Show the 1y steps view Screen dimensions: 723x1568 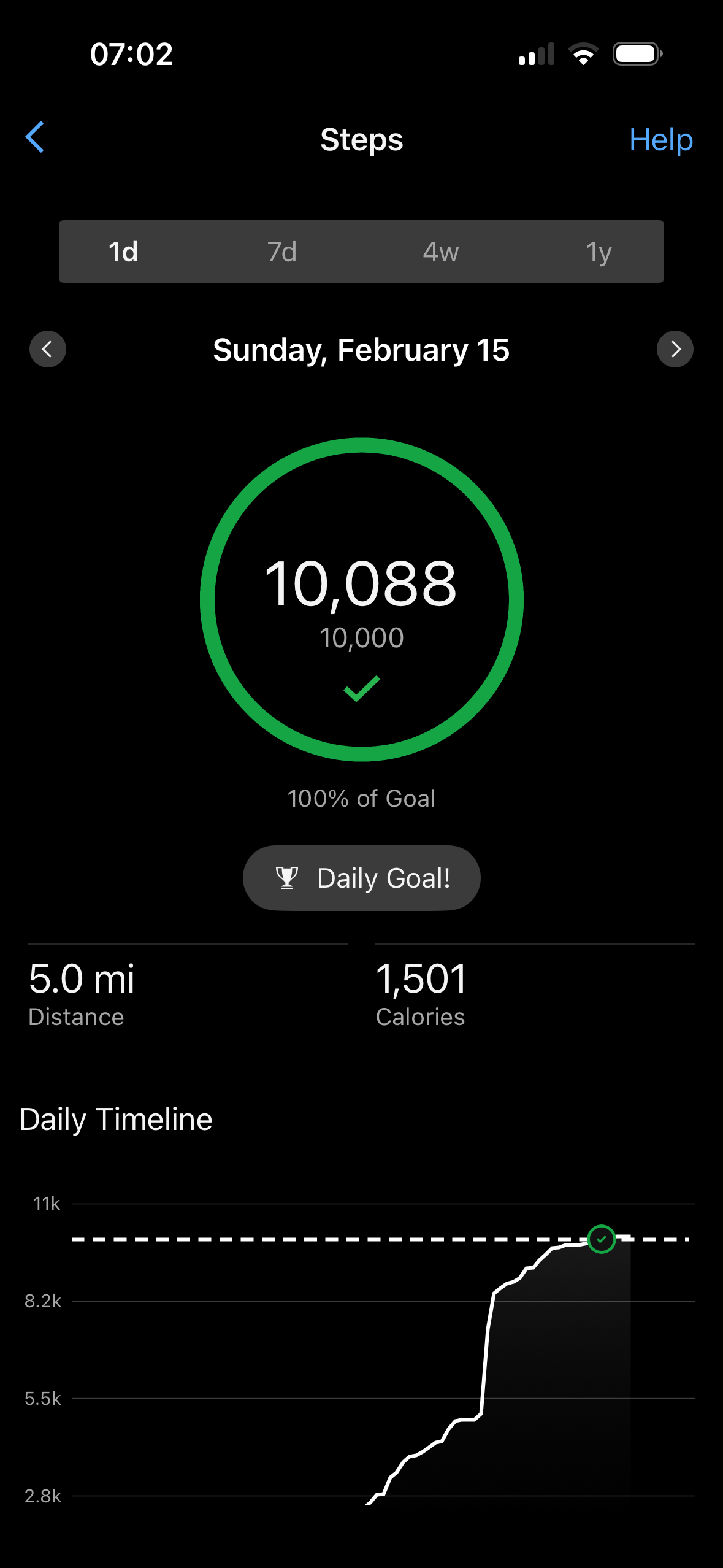pyautogui.click(x=599, y=252)
